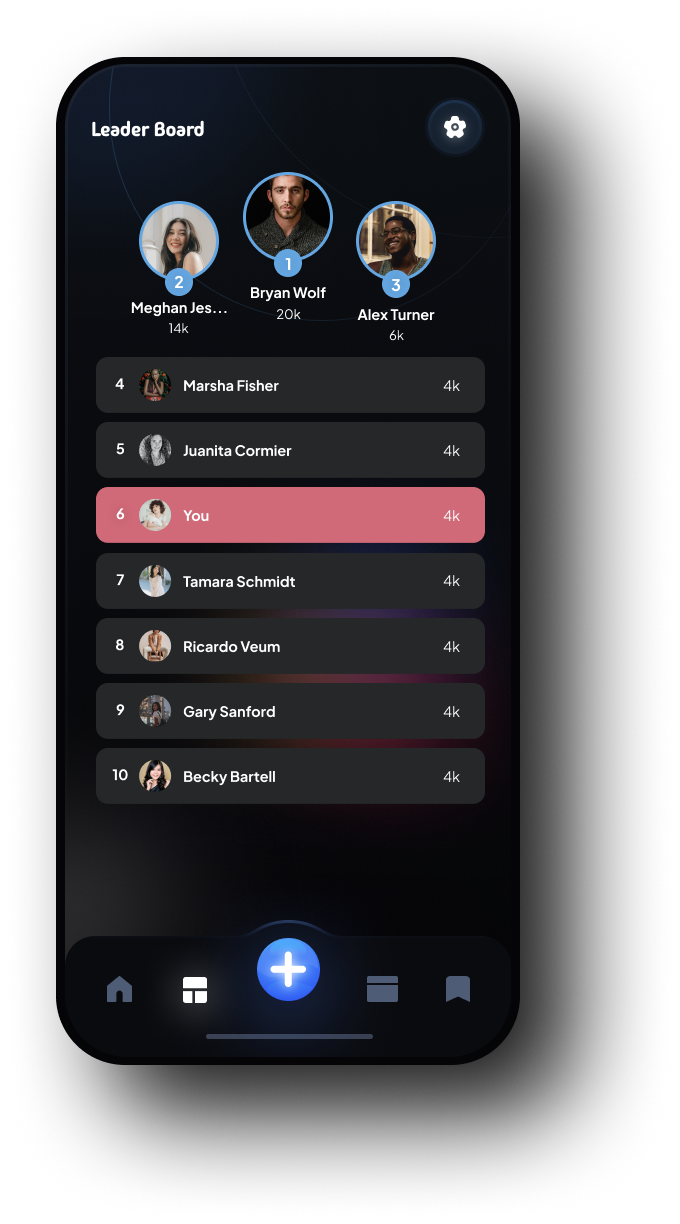This screenshot has height=1224, width=680.
Task: Switch to the bookmarks tab
Action: (458, 989)
